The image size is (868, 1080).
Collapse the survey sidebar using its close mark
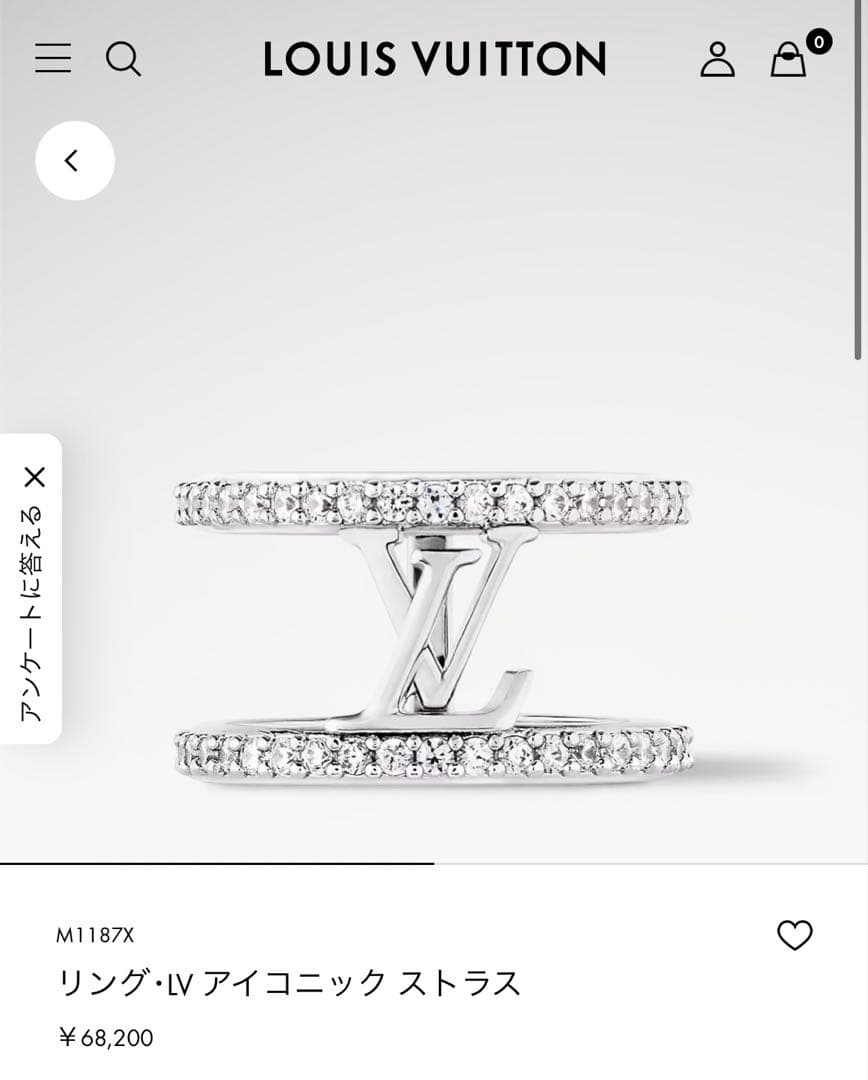pyautogui.click(x=38, y=475)
